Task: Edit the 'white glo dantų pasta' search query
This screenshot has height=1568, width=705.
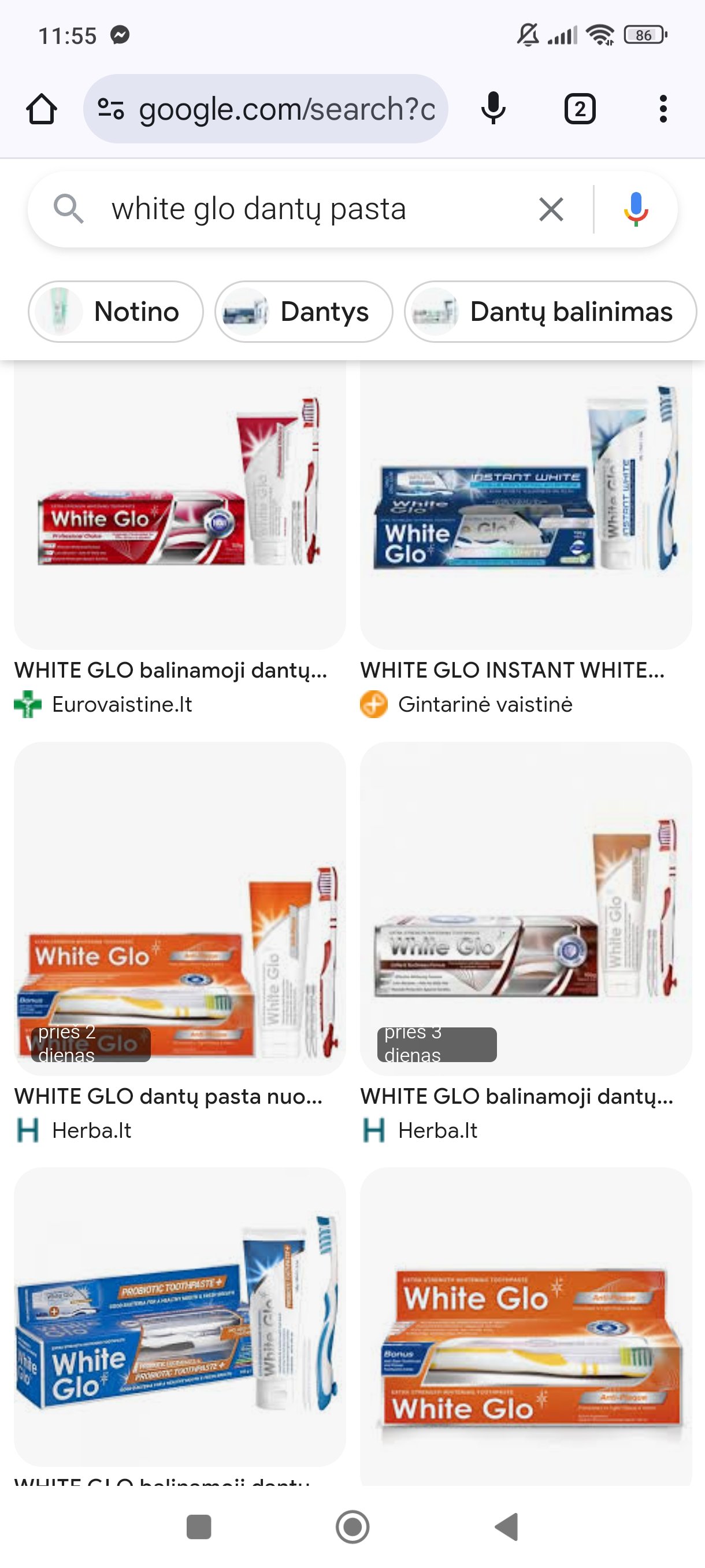Action: (x=258, y=209)
